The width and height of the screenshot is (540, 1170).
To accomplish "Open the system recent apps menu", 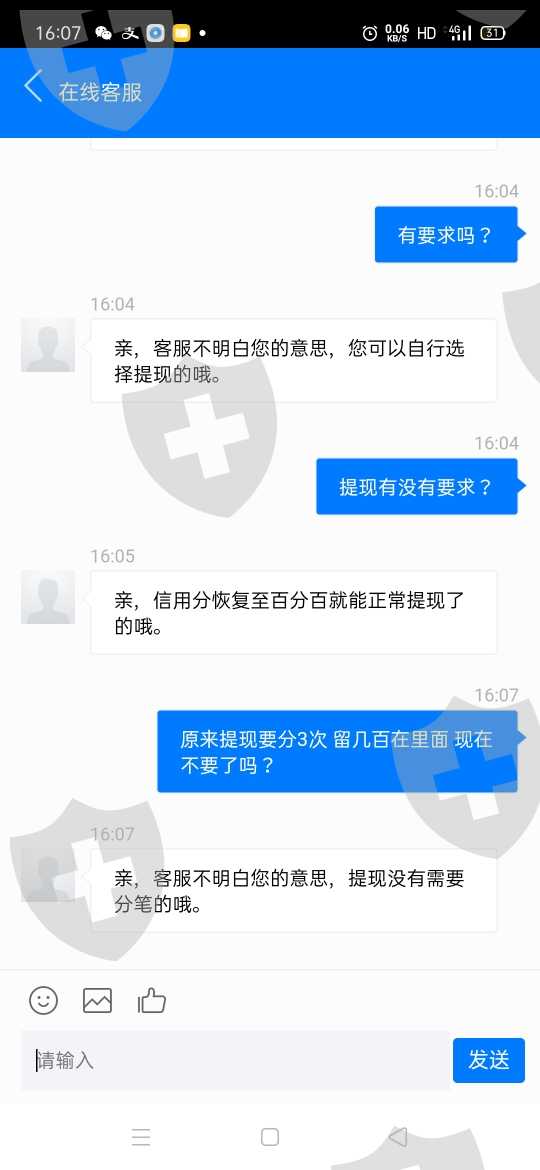I will (141, 1137).
